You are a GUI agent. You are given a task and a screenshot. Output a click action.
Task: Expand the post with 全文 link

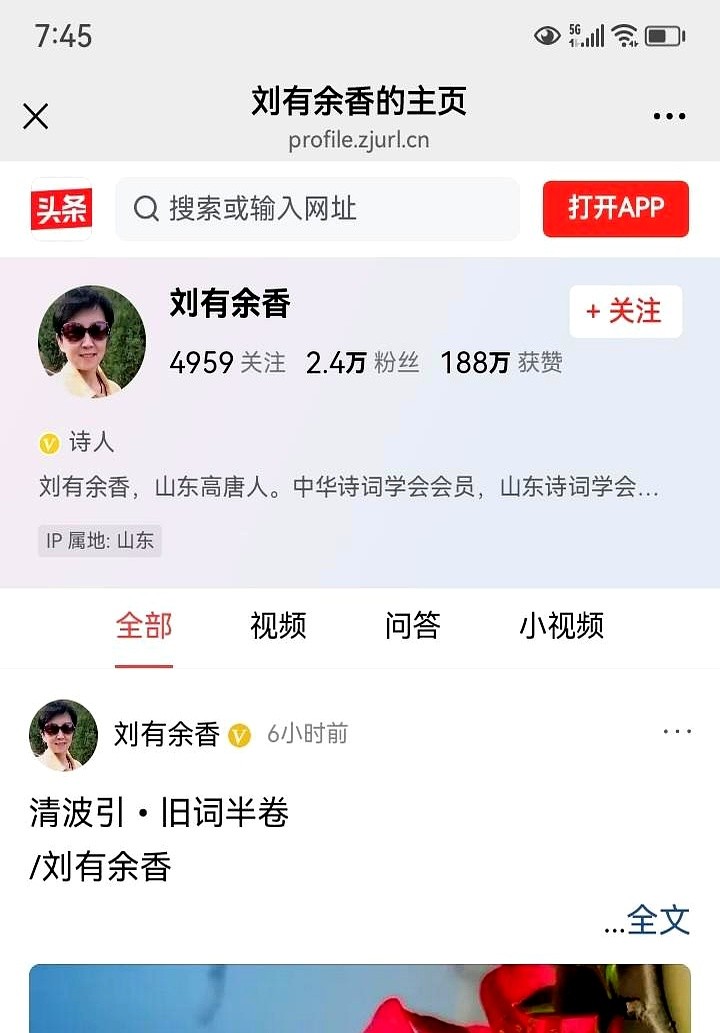click(x=658, y=920)
